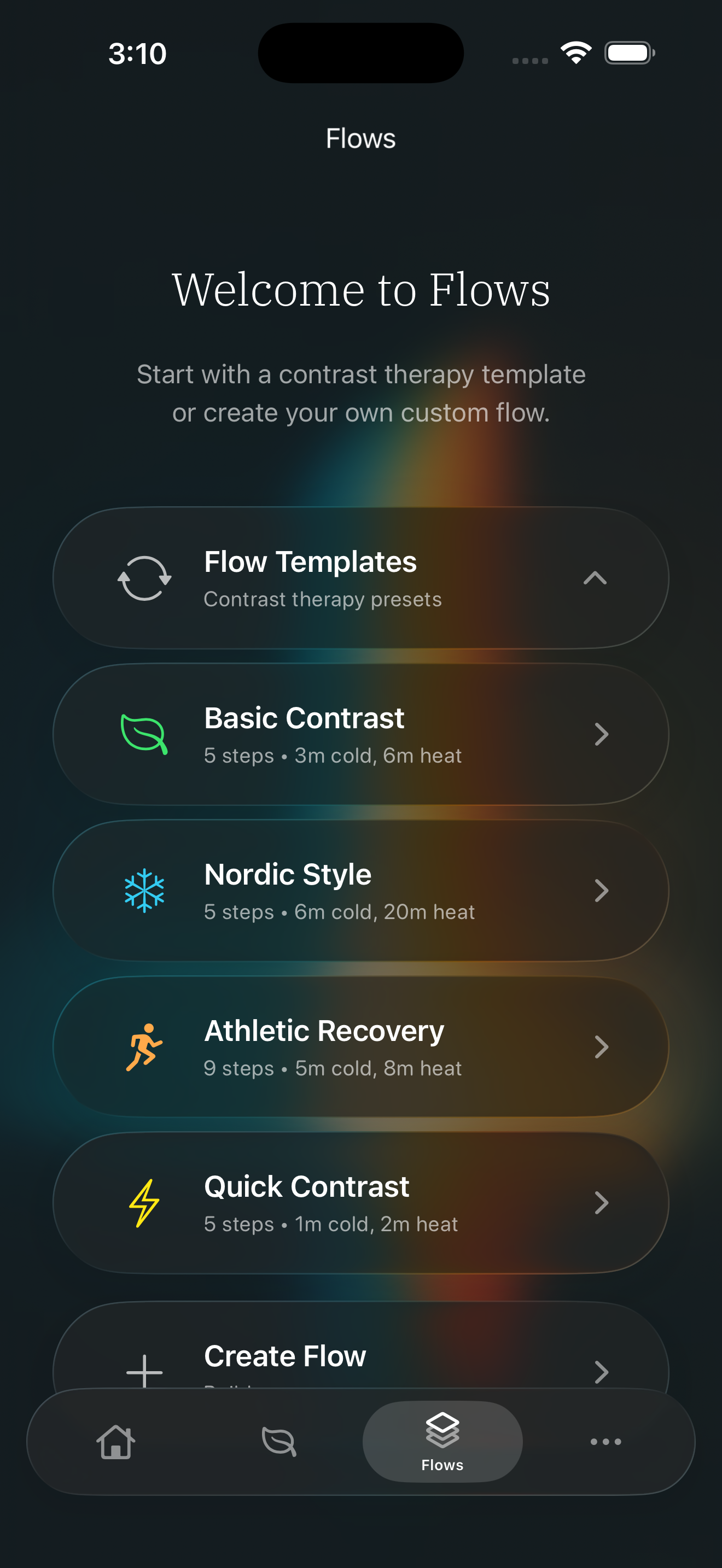Select the snowflake icon for Nordic Style
The height and width of the screenshot is (1568, 722).
144,890
